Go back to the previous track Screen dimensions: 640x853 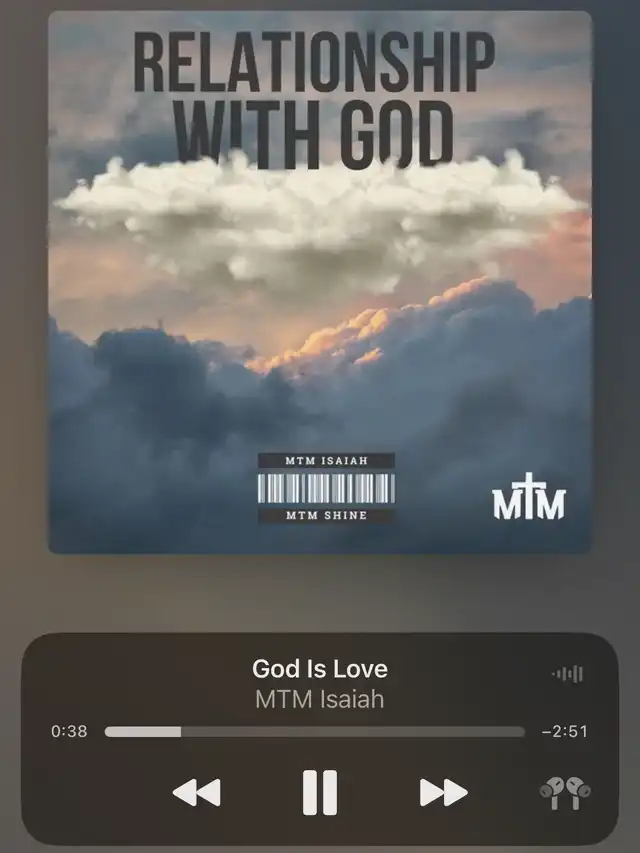coord(196,793)
